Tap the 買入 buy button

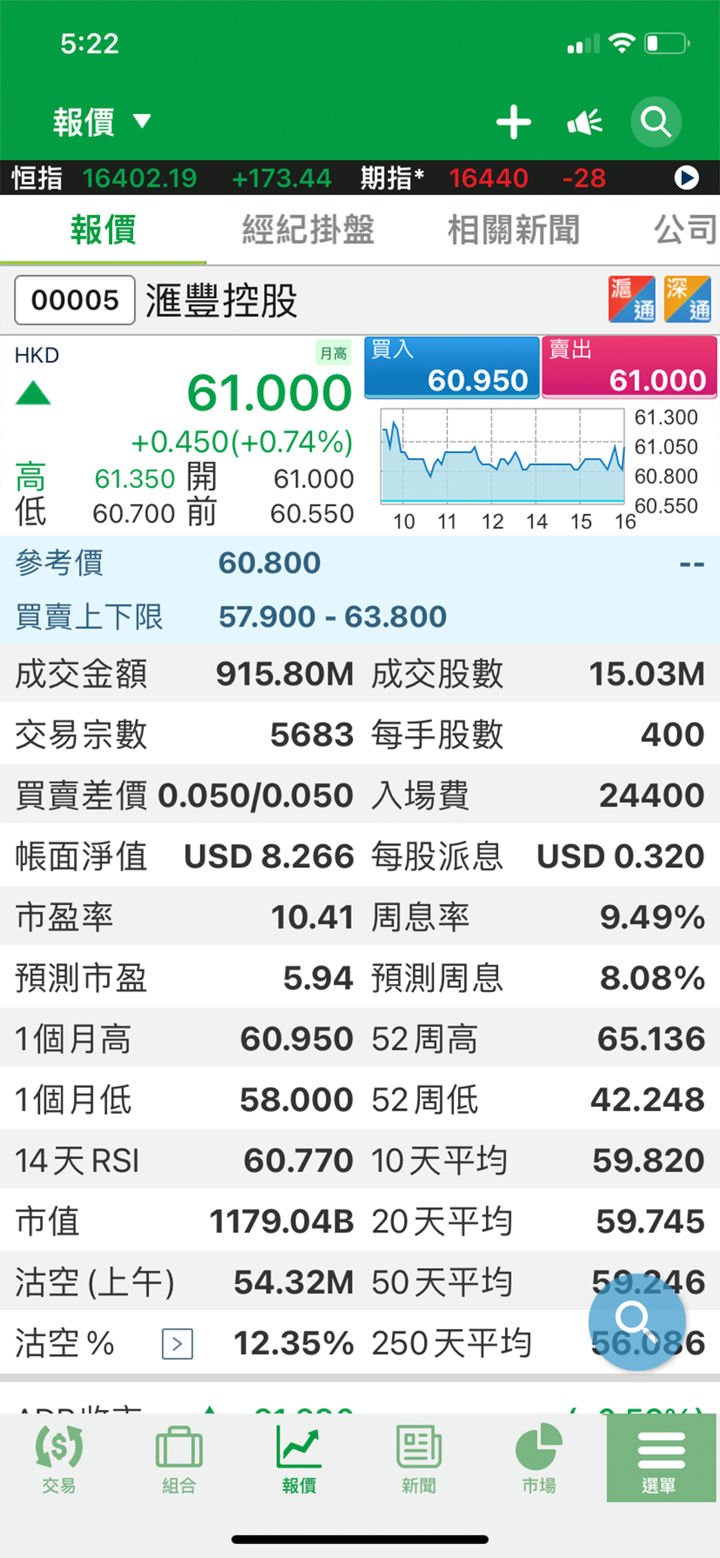(x=451, y=367)
